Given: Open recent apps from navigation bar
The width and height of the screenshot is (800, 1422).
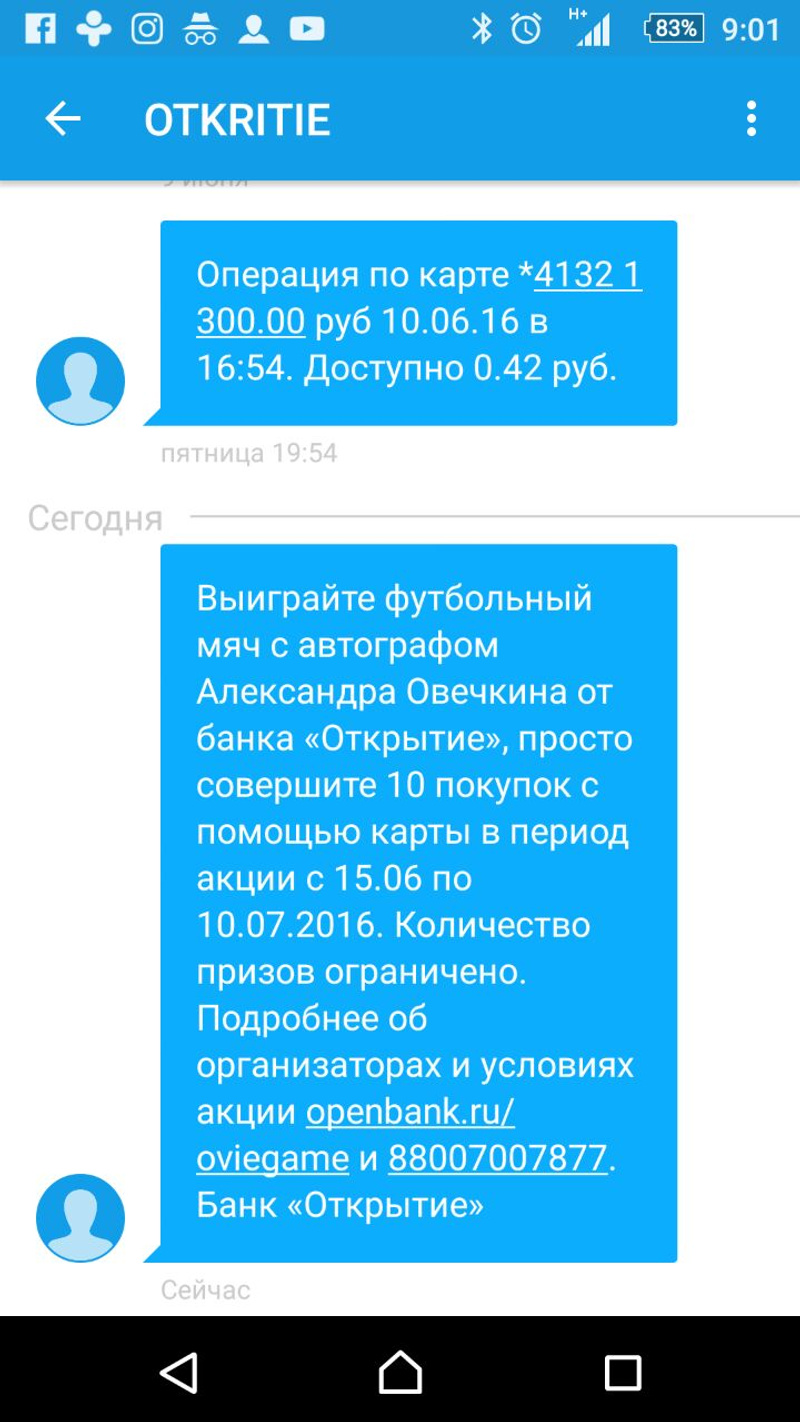Looking at the screenshot, I should 622,1372.
